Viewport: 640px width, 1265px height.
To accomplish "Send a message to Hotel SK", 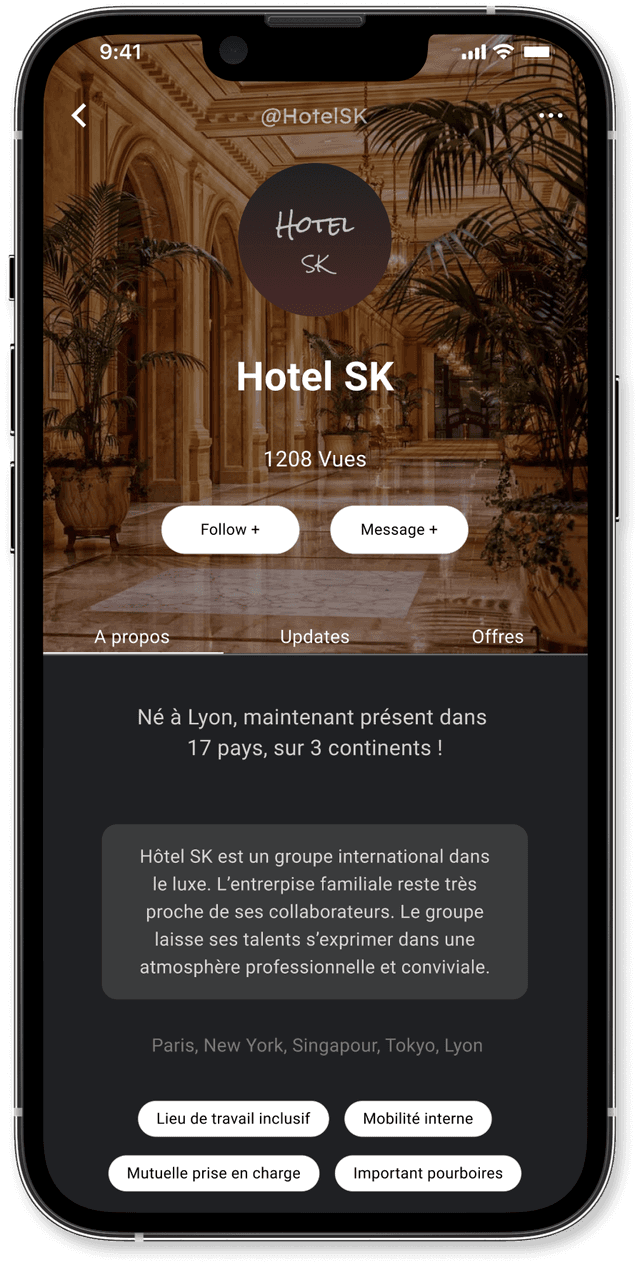I will click(399, 530).
